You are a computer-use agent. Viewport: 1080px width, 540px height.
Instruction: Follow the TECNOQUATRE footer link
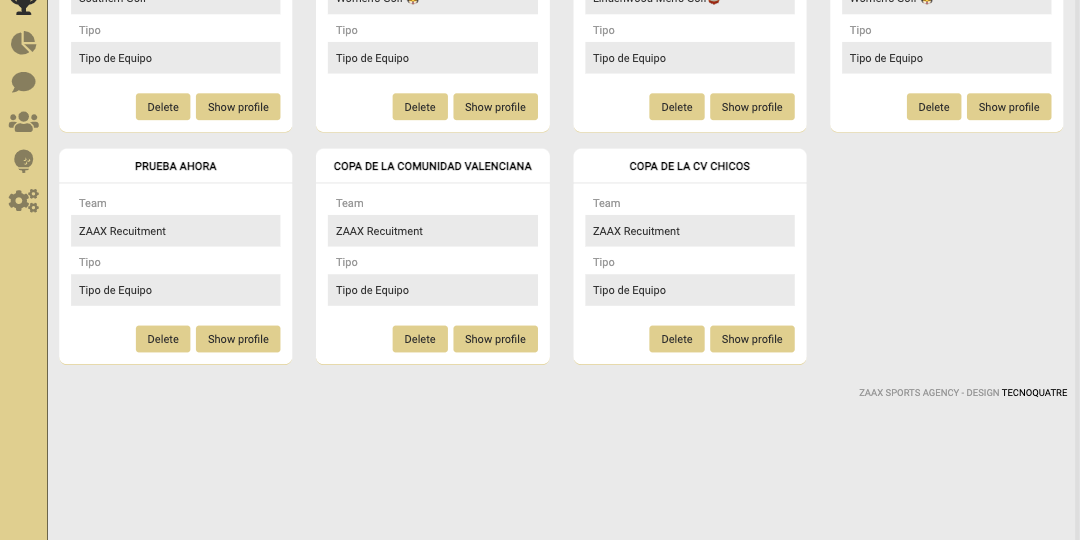pyautogui.click(x=1034, y=393)
